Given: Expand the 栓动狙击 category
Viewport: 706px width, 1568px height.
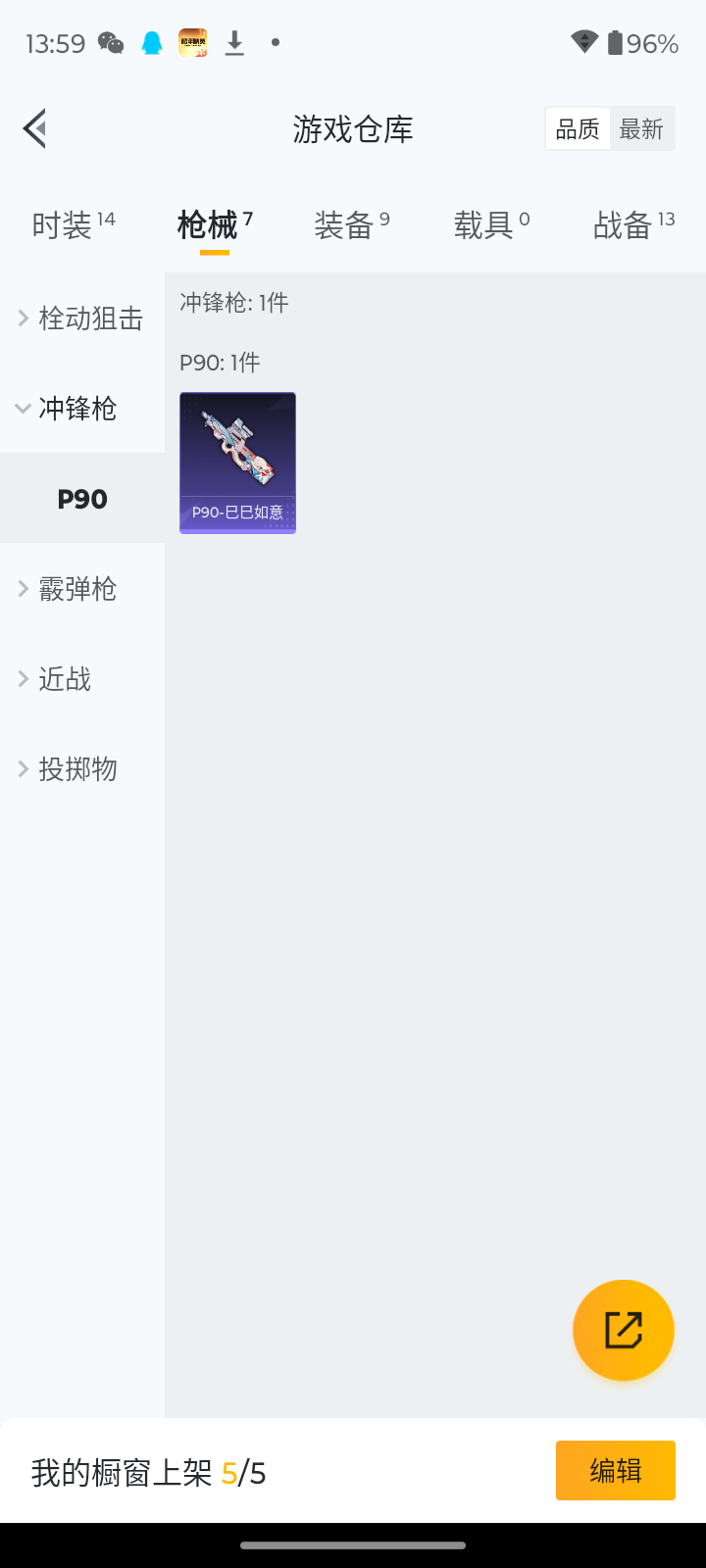Looking at the screenshot, I should pos(82,318).
